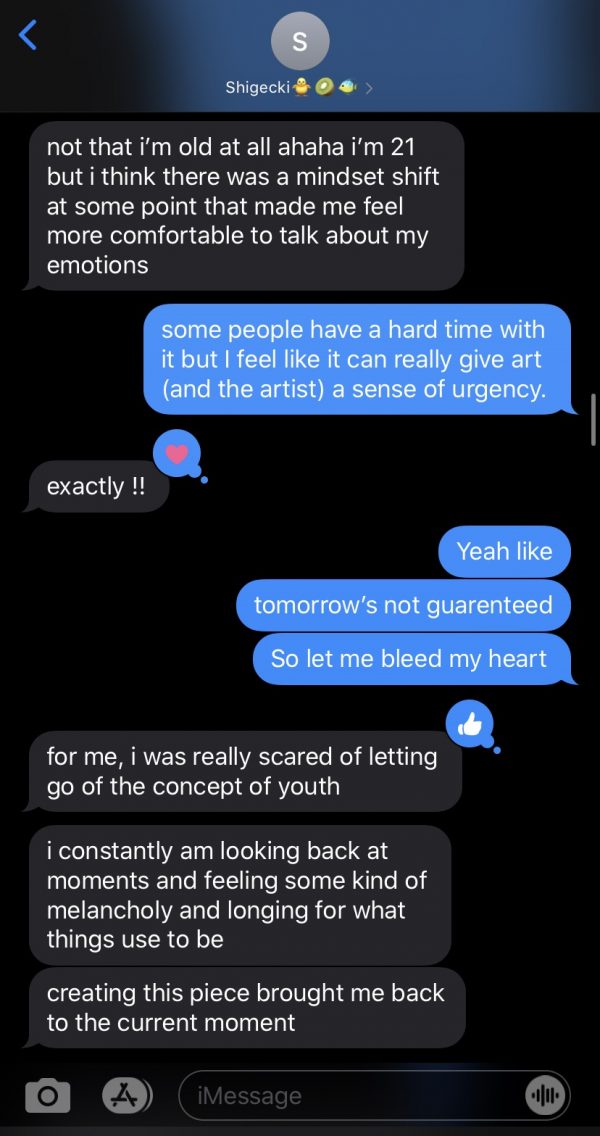Open the App Store apps drawer

(126, 1096)
